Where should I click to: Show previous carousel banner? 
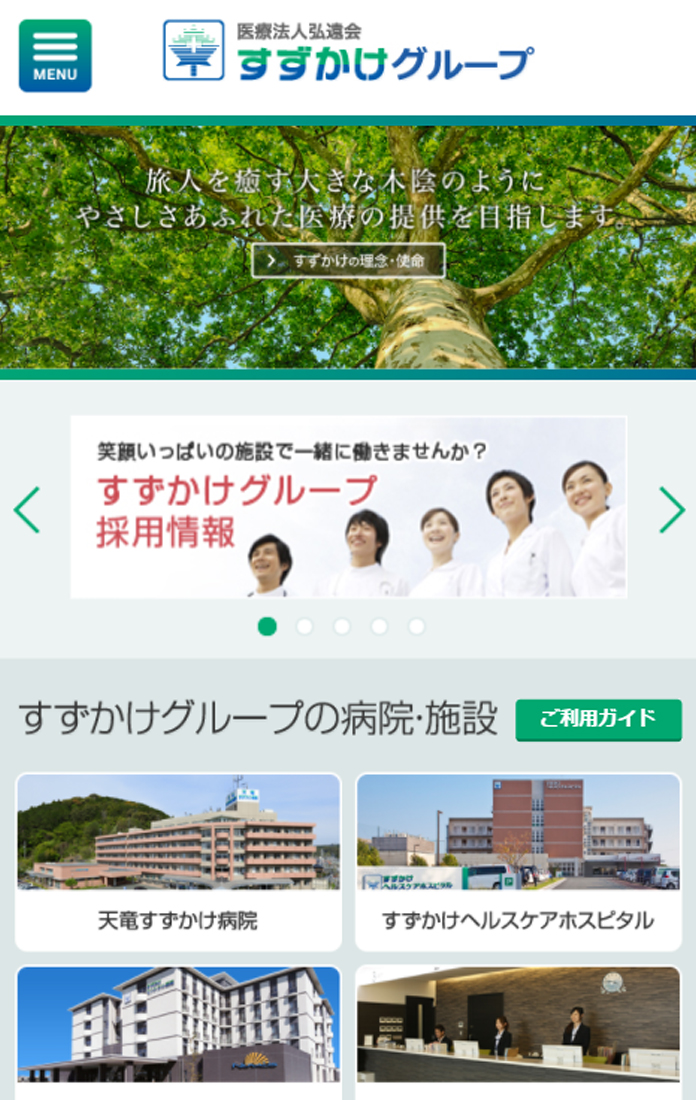tap(27, 509)
